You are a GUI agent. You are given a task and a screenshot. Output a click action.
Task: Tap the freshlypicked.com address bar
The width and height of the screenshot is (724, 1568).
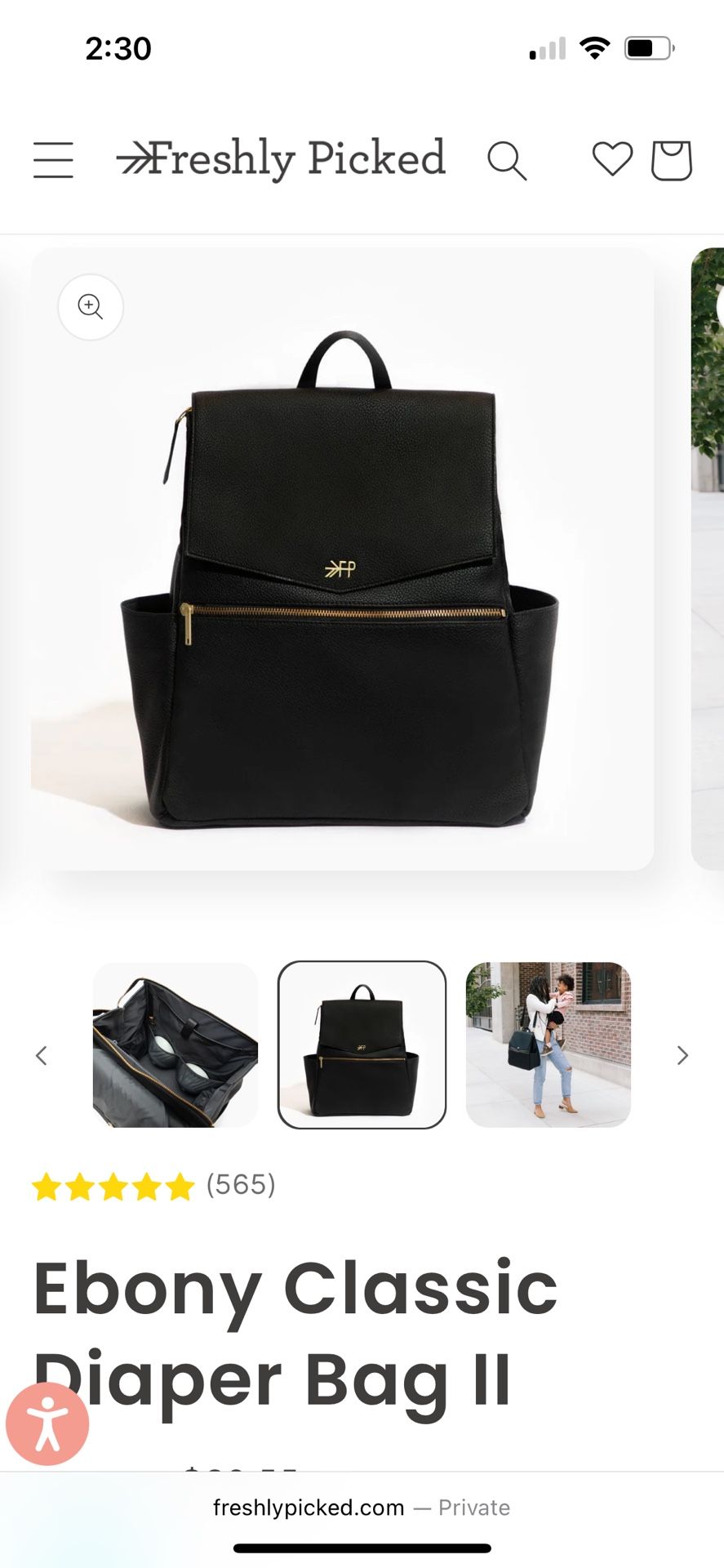point(361,1508)
